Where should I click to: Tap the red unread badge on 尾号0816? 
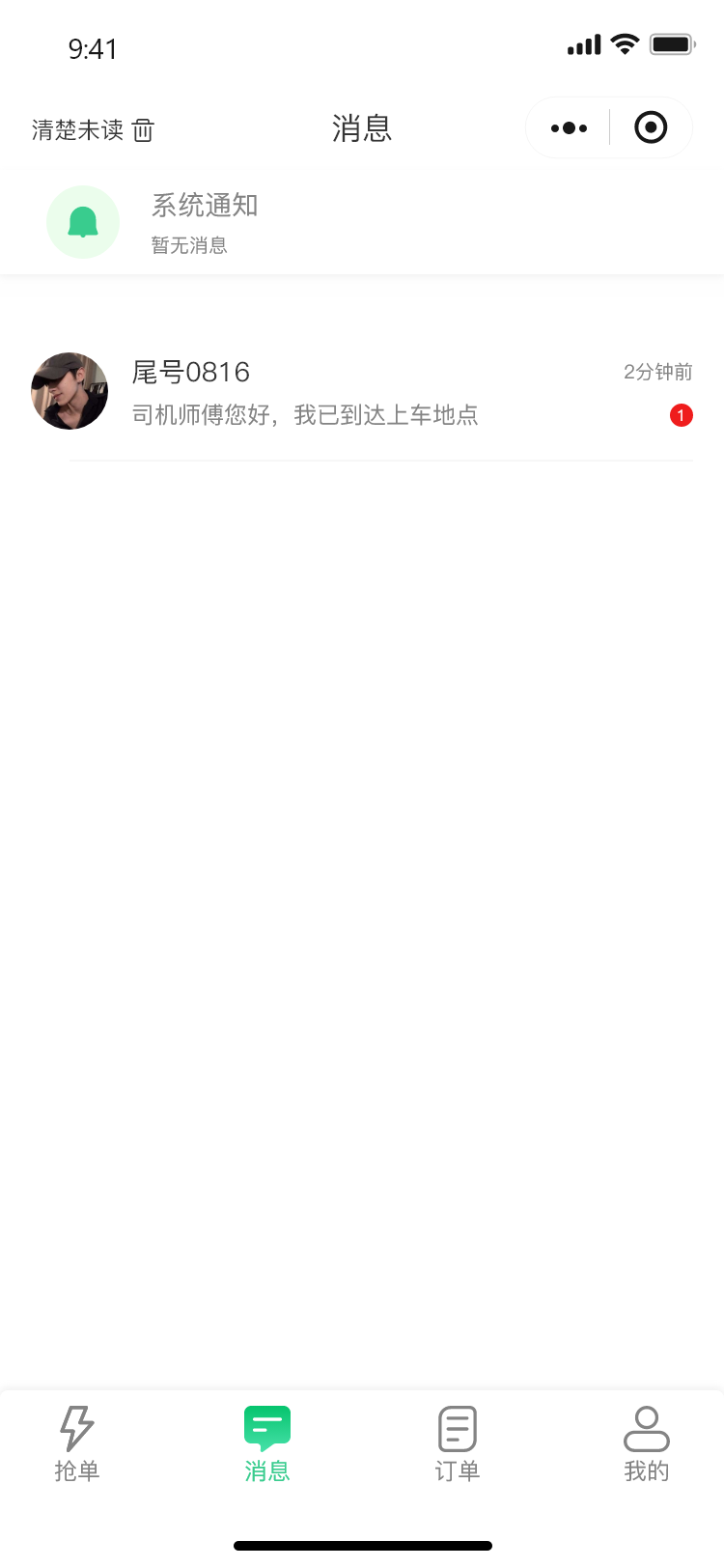point(682,414)
